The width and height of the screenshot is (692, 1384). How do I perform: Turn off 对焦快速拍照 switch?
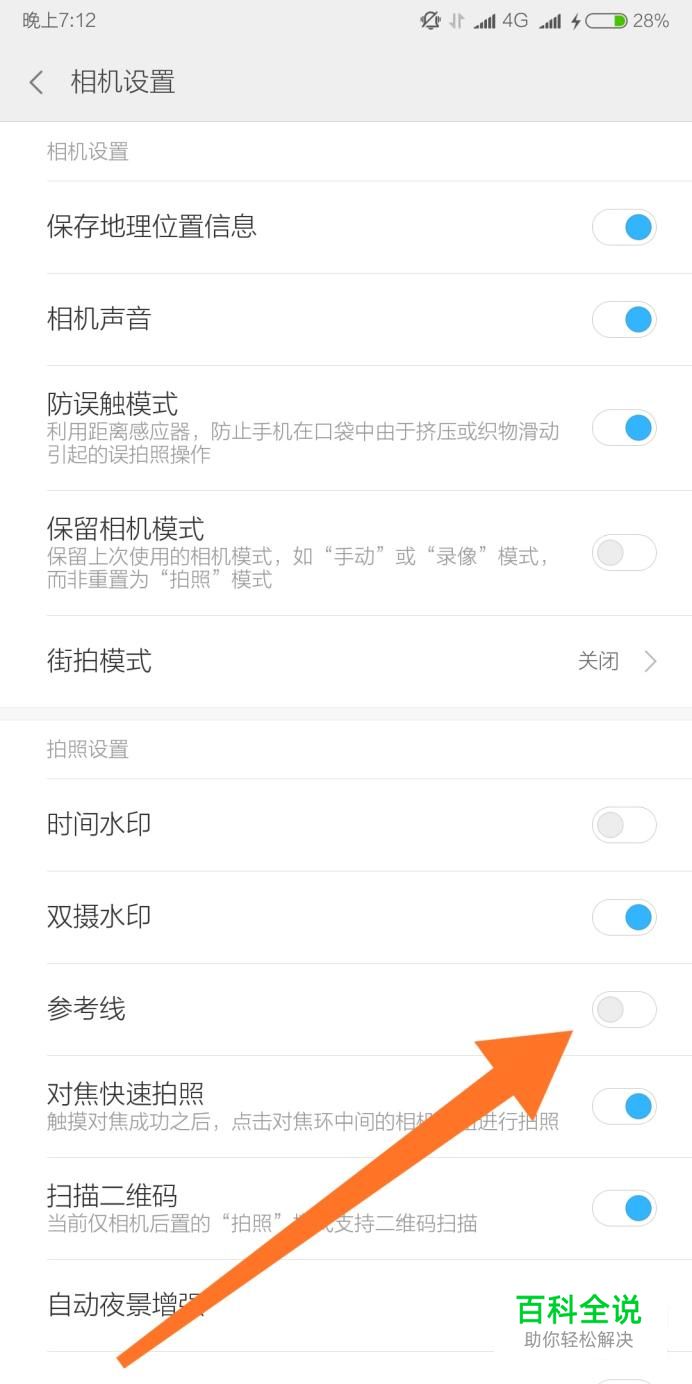click(624, 1106)
